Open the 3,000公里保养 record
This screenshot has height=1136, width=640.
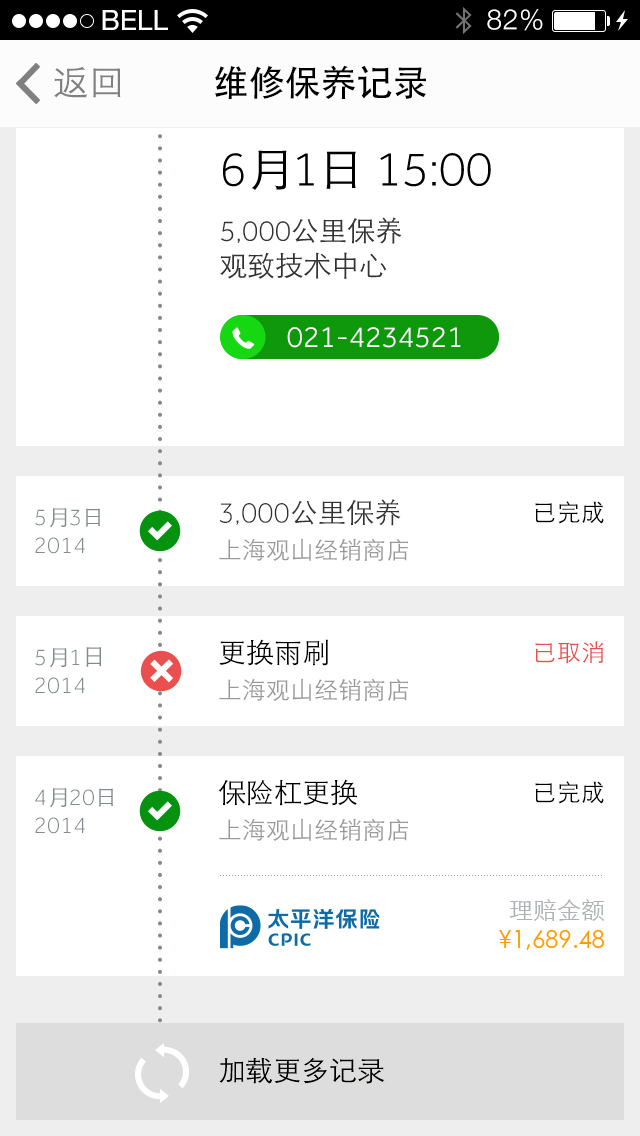click(x=320, y=531)
